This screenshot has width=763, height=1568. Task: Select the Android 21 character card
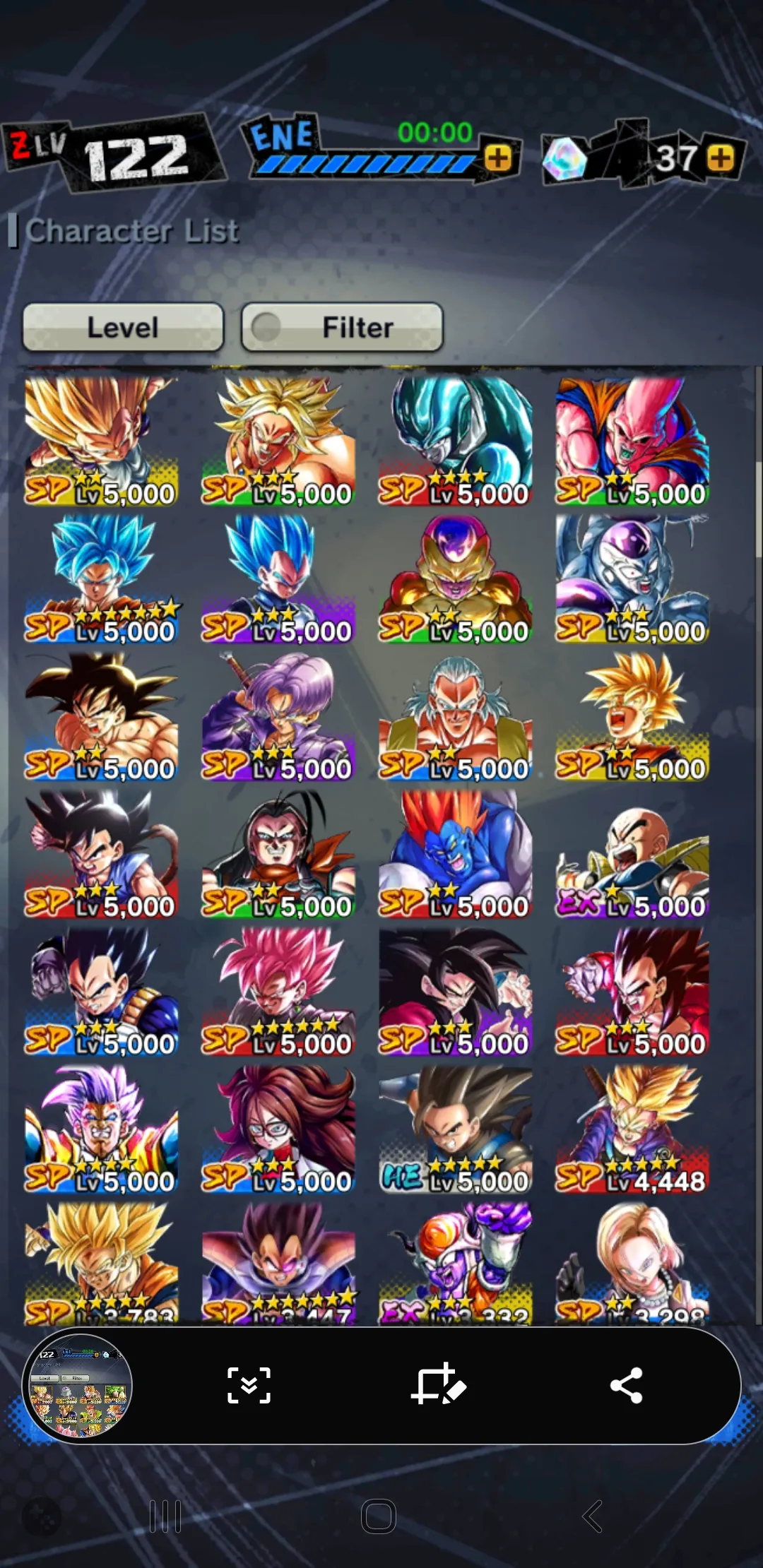(x=278, y=1129)
